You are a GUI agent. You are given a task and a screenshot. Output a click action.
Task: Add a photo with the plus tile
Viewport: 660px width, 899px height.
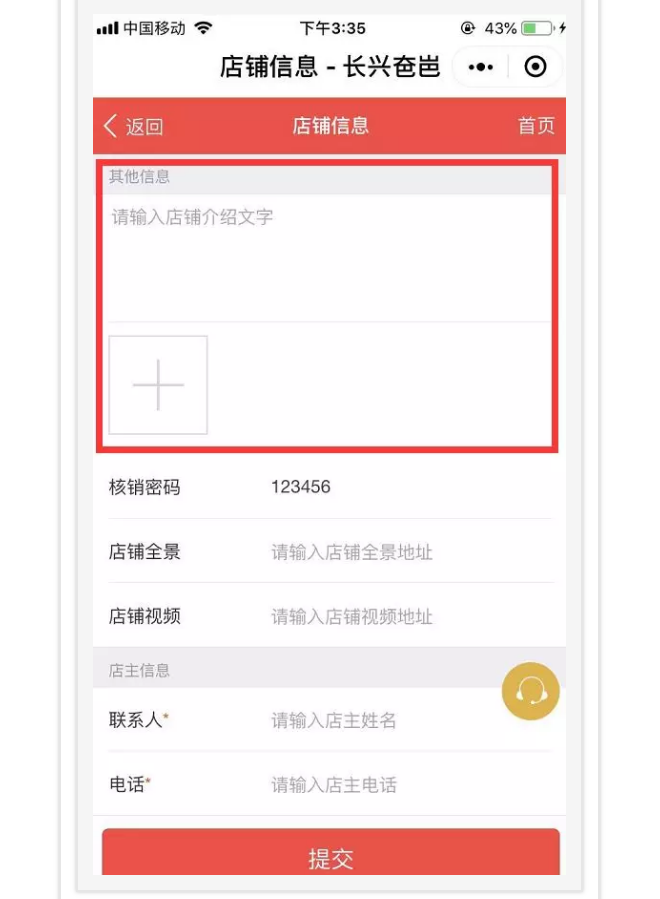pyautogui.click(x=158, y=385)
